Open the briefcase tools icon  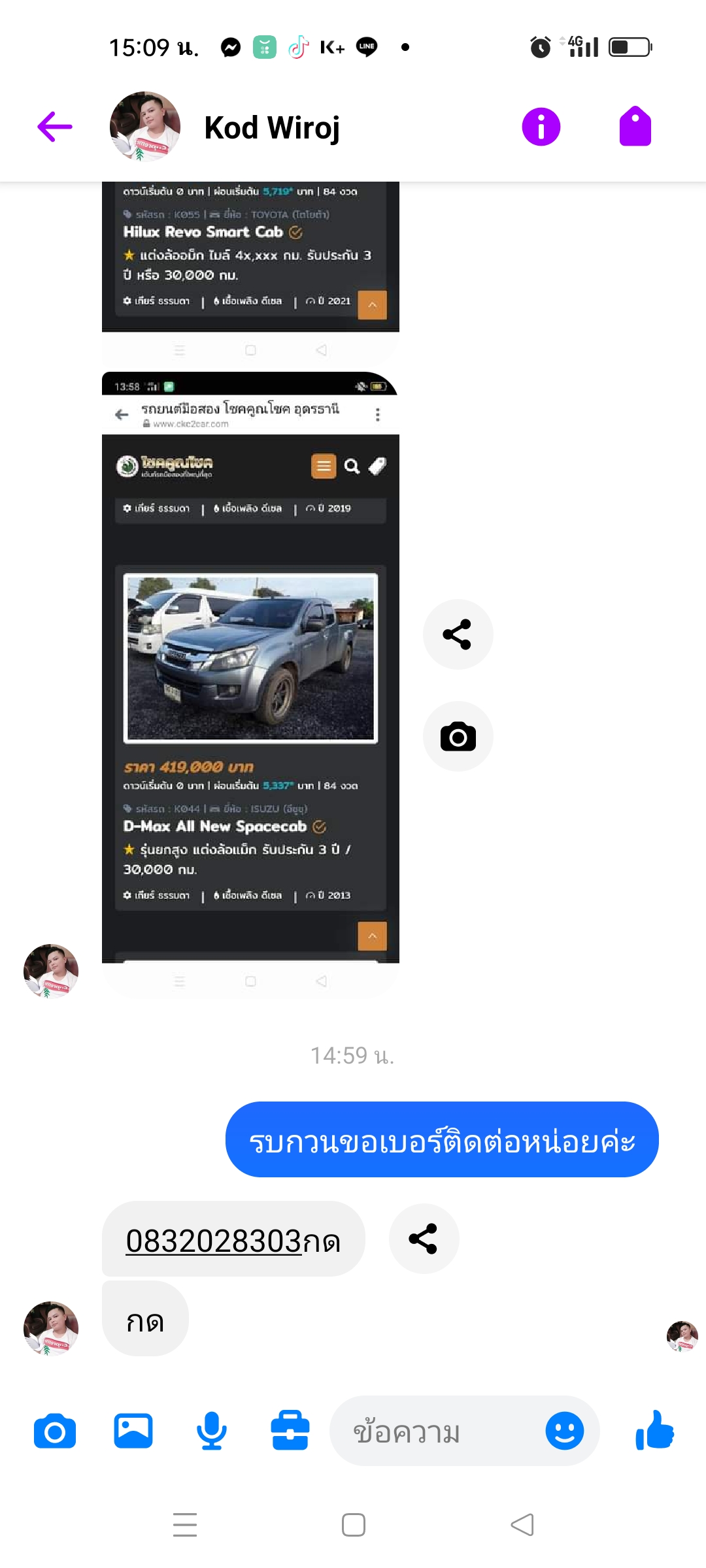tap(290, 1431)
